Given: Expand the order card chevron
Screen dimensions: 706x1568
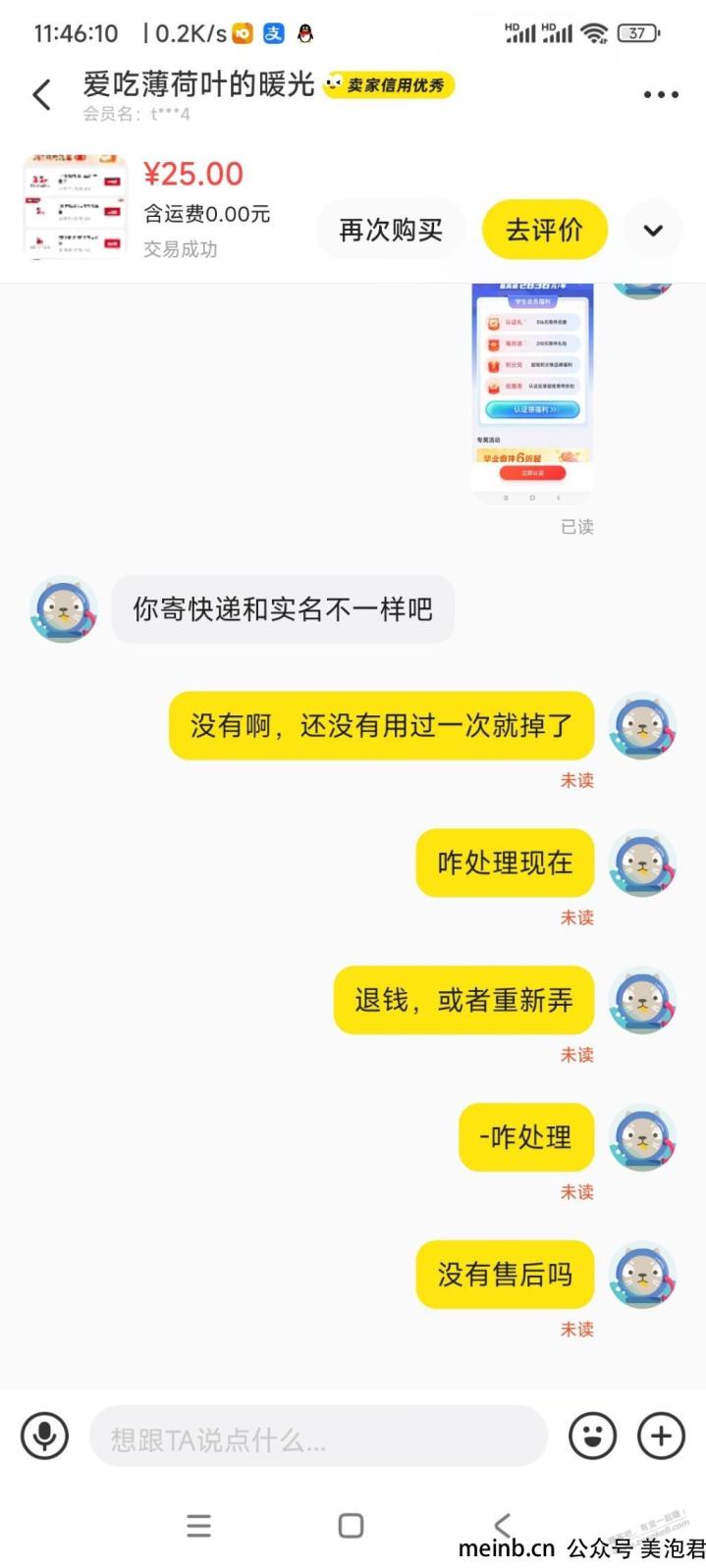Looking at the screenshot, I should [653, 231].
